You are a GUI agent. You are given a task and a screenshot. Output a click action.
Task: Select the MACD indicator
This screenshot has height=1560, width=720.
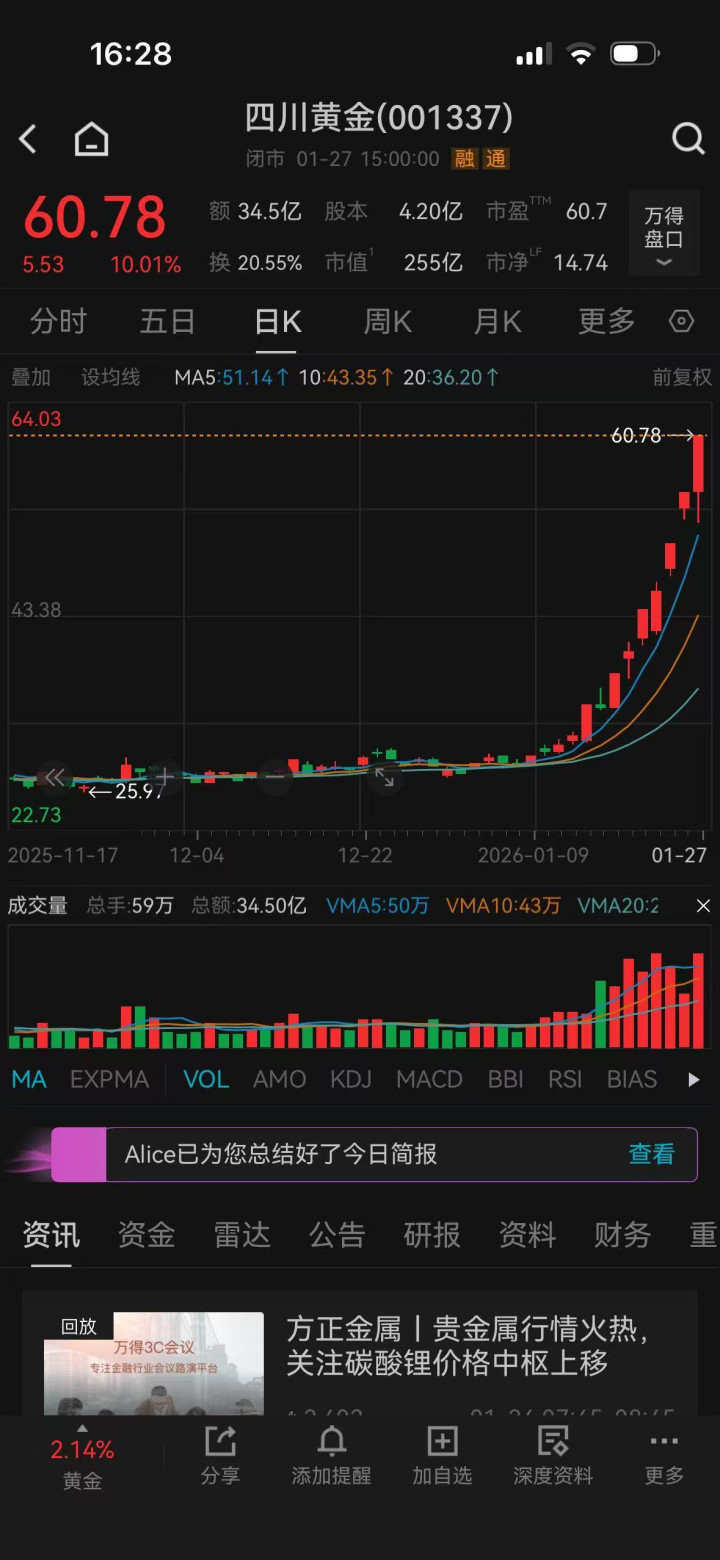(x=429, y=1080)
